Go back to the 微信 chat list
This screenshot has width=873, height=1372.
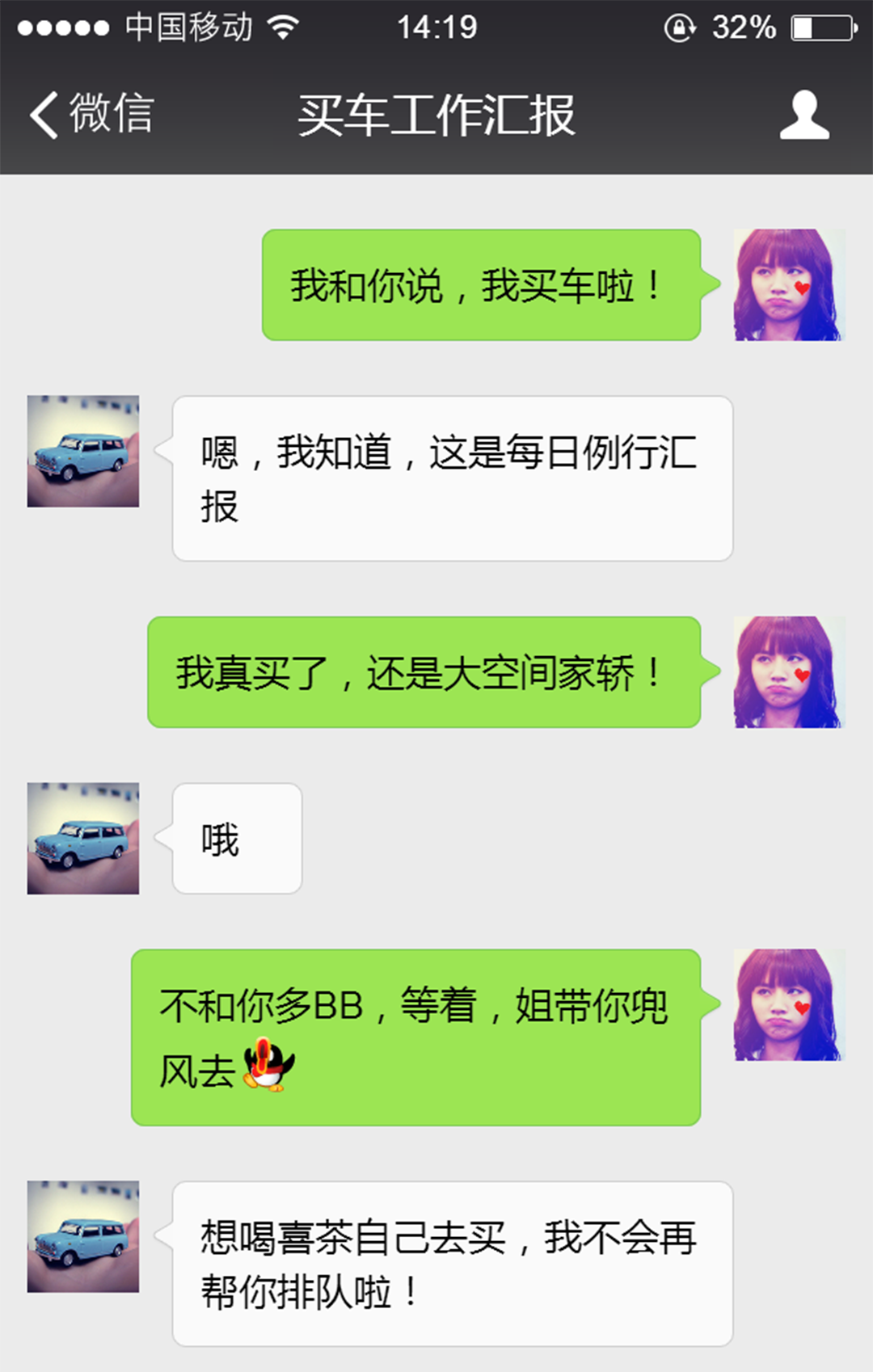click(91, 114)
